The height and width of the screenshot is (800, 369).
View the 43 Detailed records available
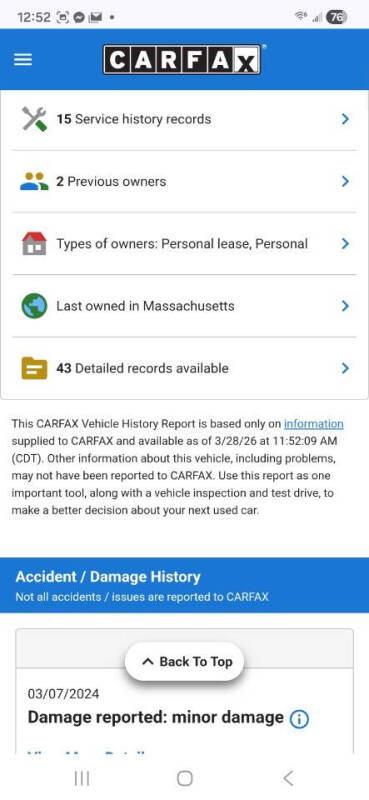(x=184, y=368)
